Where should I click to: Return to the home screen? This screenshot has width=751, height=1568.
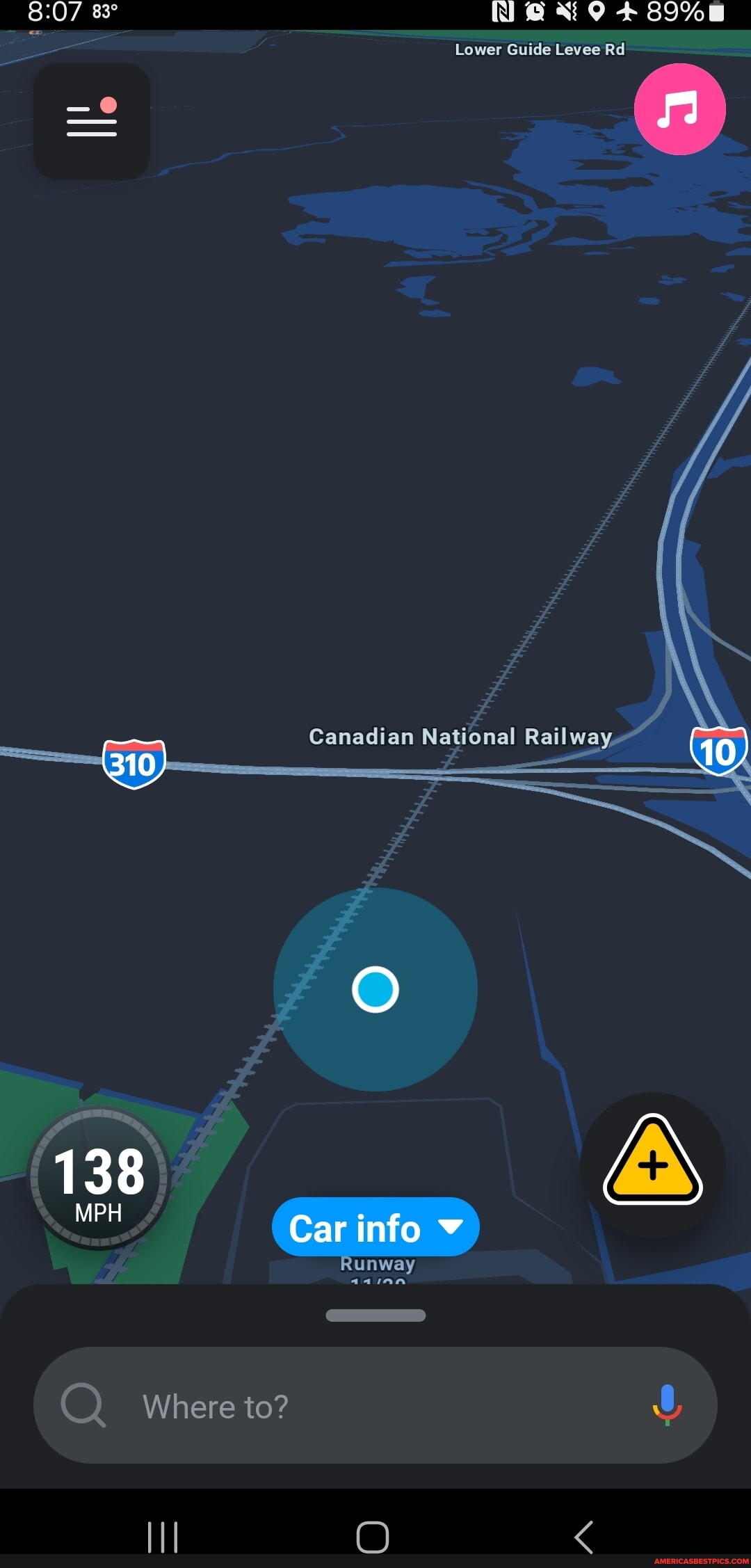click(373, 1537)
